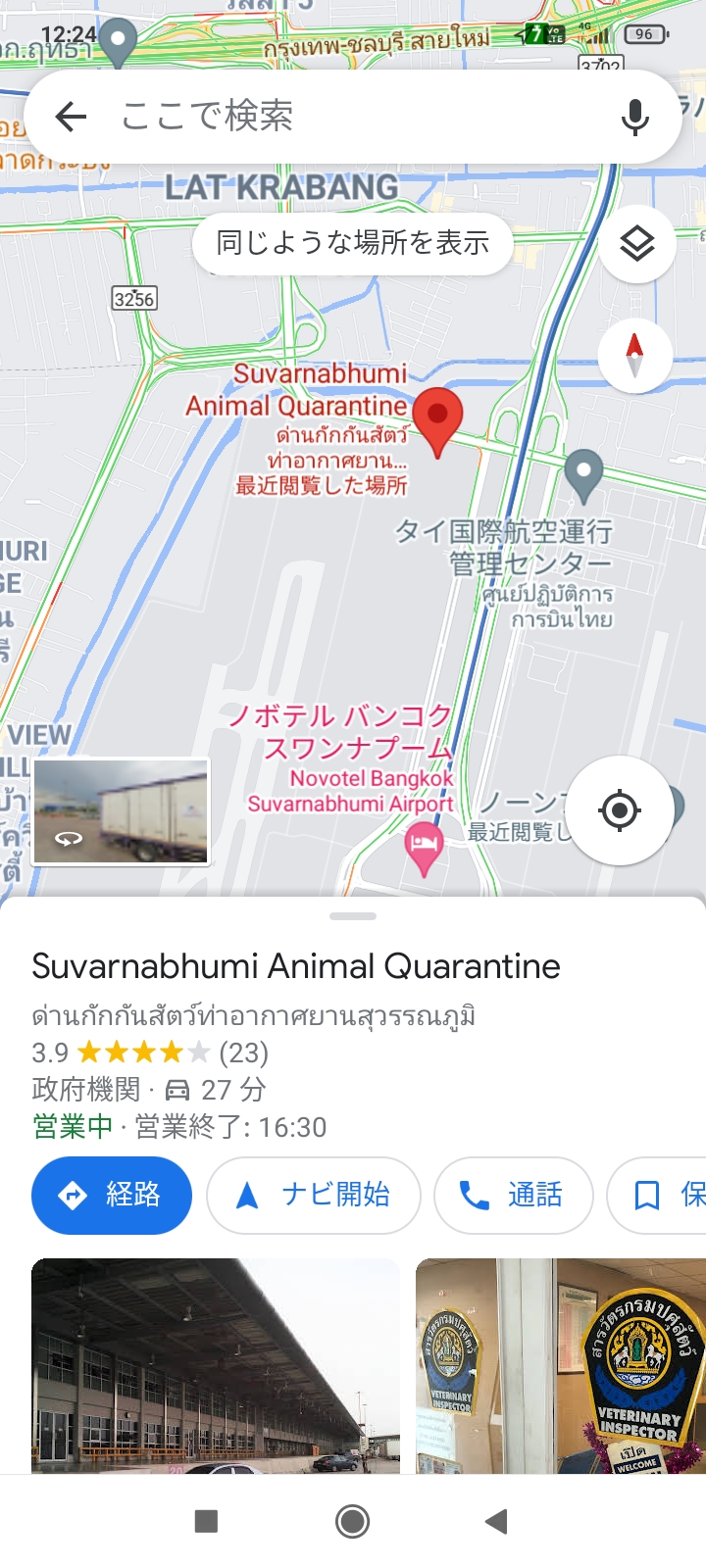706x1568 pixels.
Task: Go back using the search bar arrow
Action: [x=71, y=118]
